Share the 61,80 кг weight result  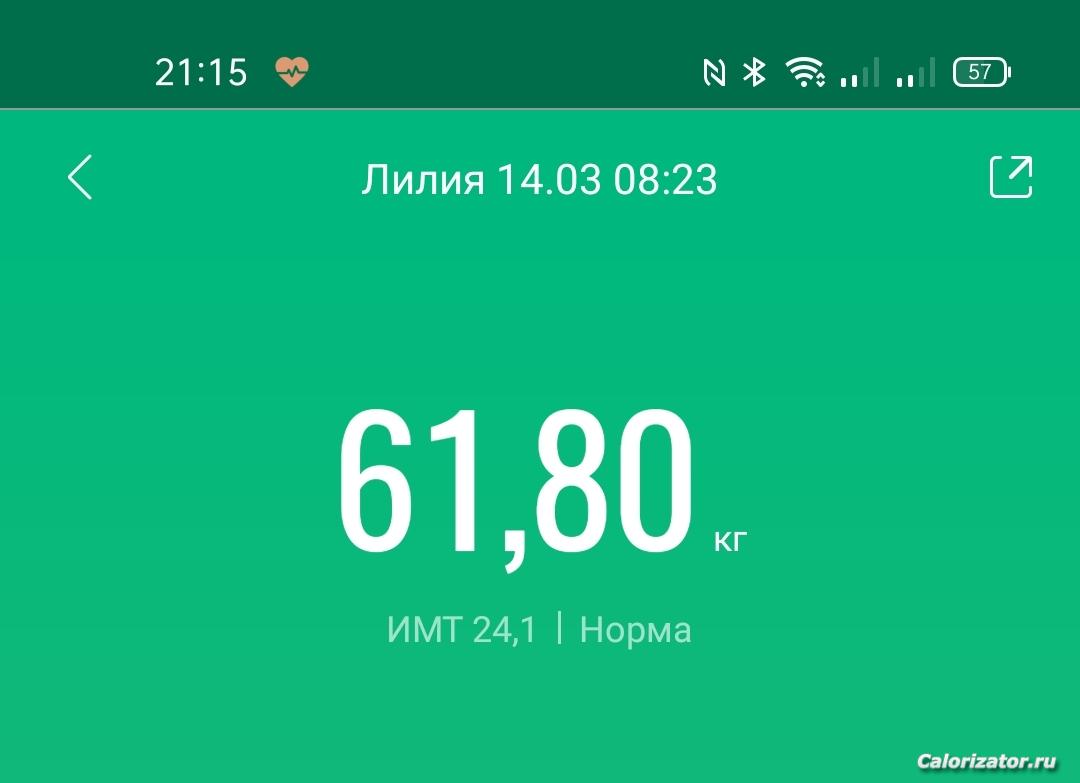pyautogui.click(x=1010, y=177)
